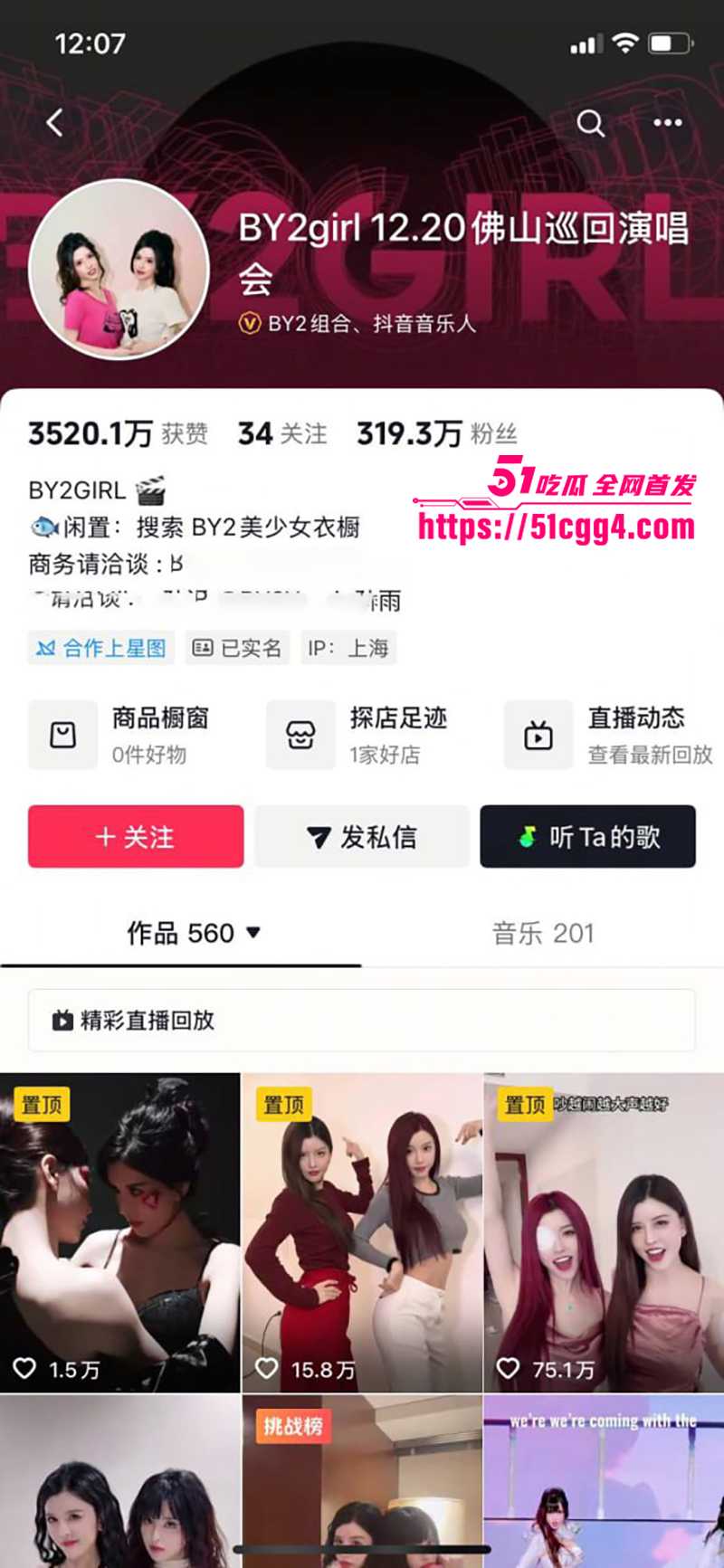The image size is (724, 1568).
Task: Open the 直播动态 live replay icon
Action: [x=537, y=734]
